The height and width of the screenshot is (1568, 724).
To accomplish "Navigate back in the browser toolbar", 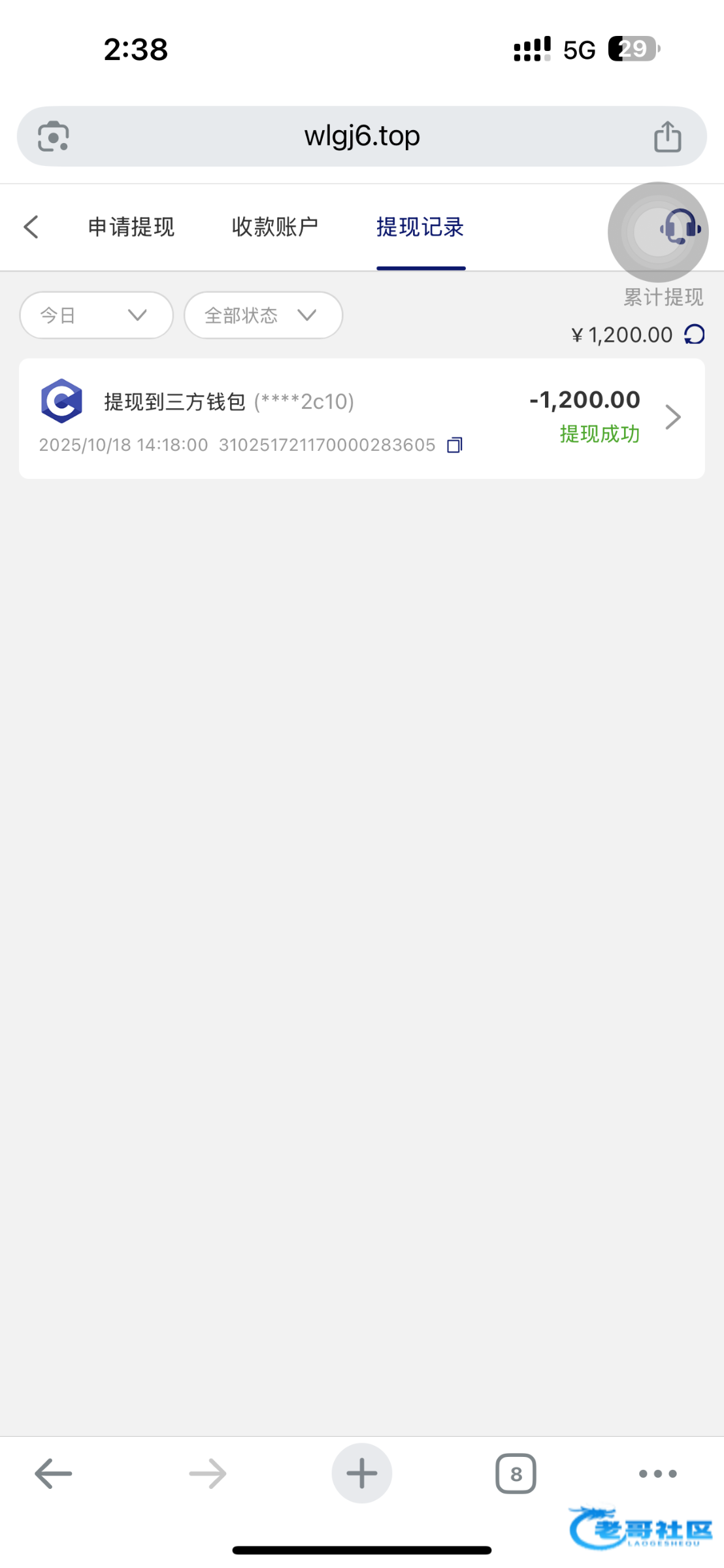I will click(x=54, y=1473).
